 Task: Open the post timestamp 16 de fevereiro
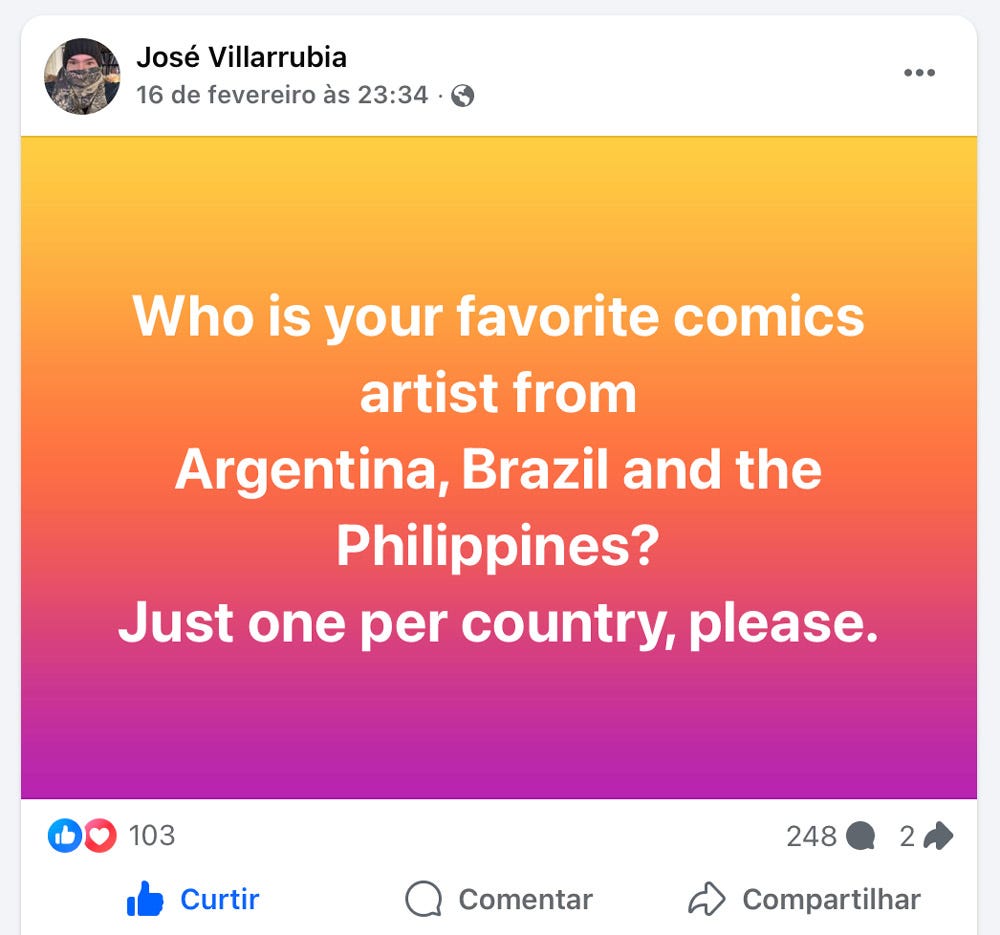click(282, 95)
